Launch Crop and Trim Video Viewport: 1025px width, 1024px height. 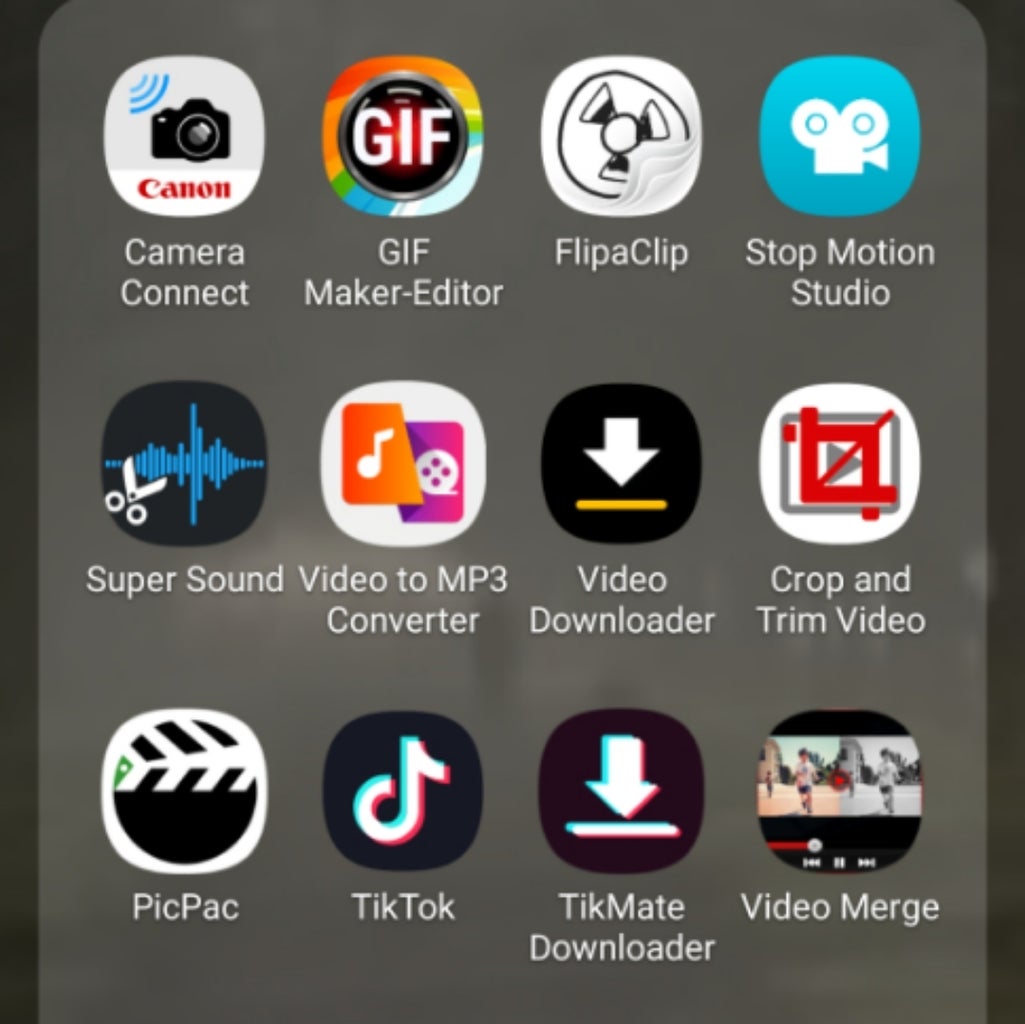[839, 464]
